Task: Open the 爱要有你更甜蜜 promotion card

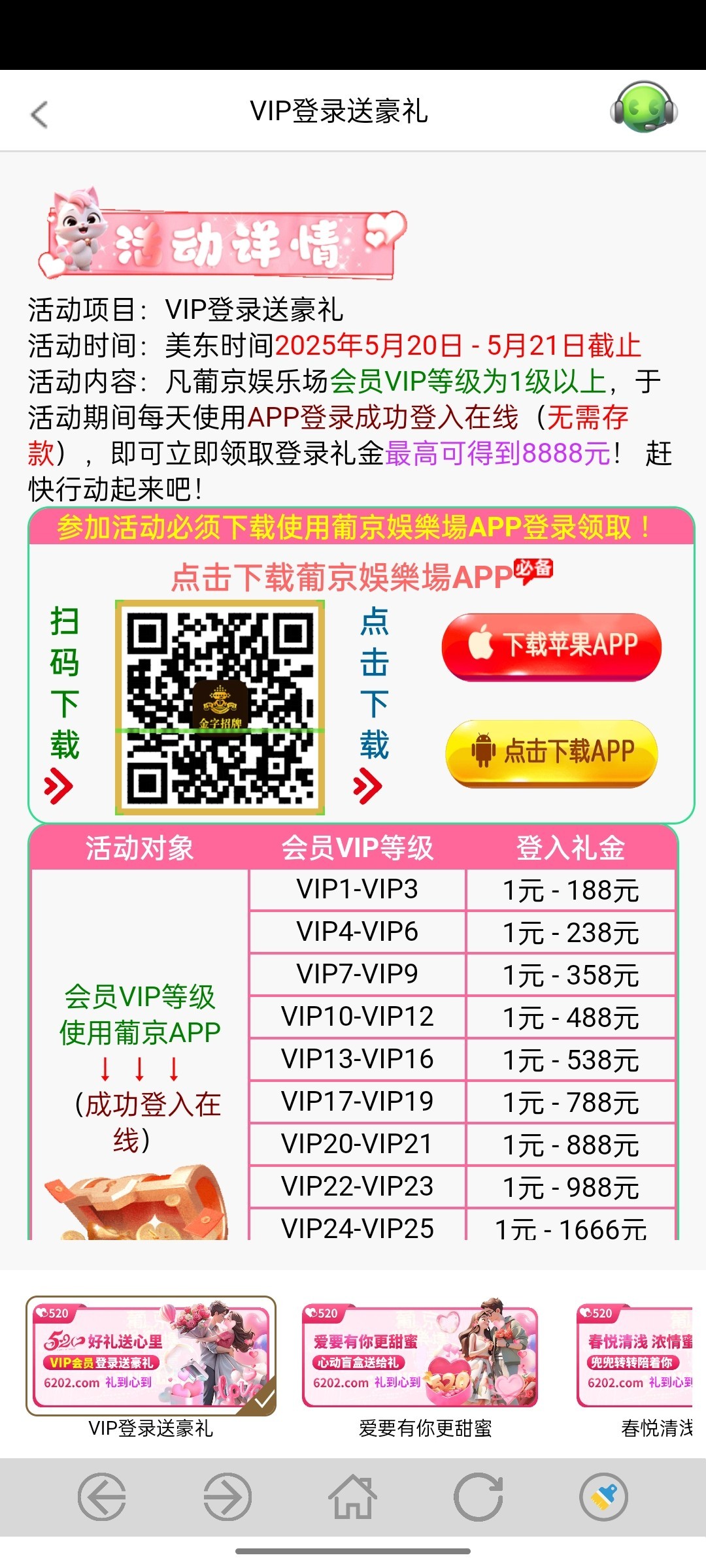Action: click(420, 1356)
